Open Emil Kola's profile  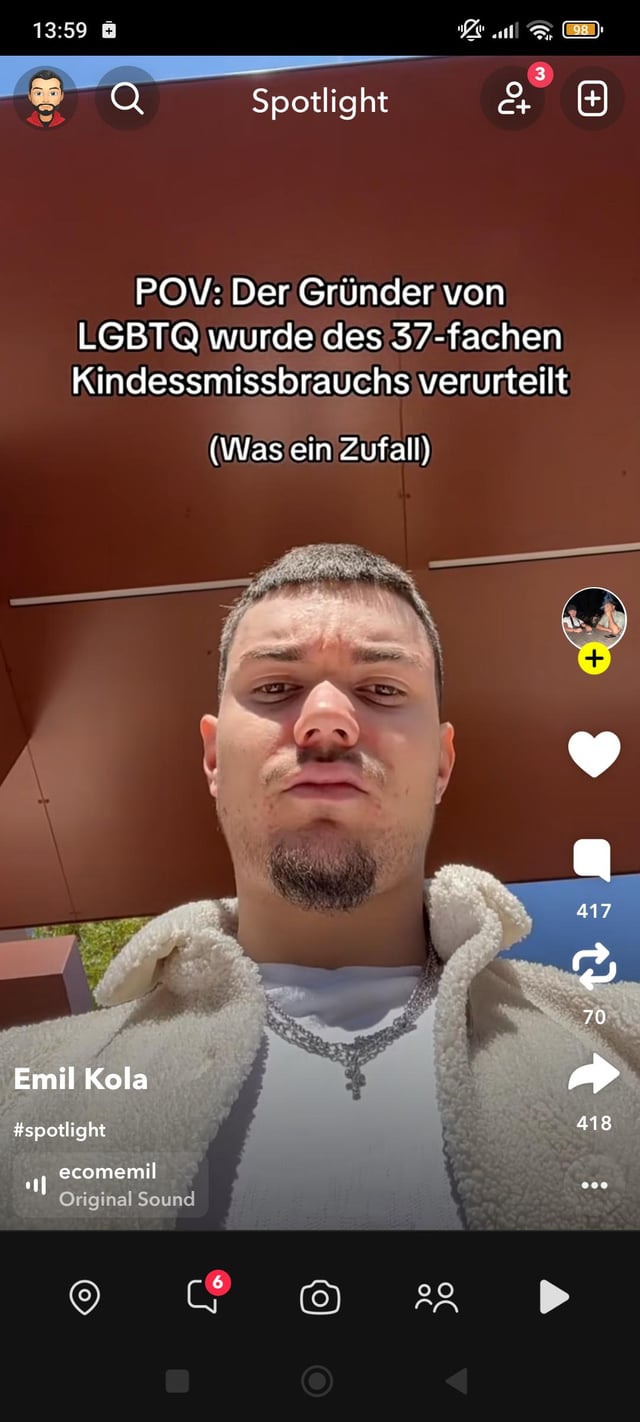click(x=80, y=1079)
